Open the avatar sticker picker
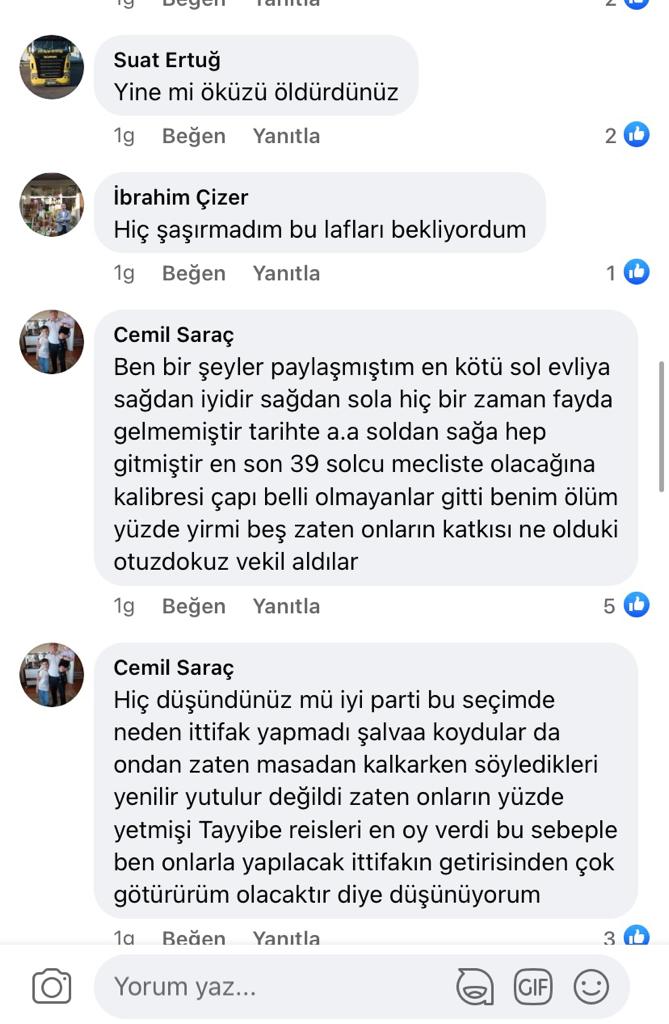The width and height of the screenshot is (669, 1024). coord(474,987)
